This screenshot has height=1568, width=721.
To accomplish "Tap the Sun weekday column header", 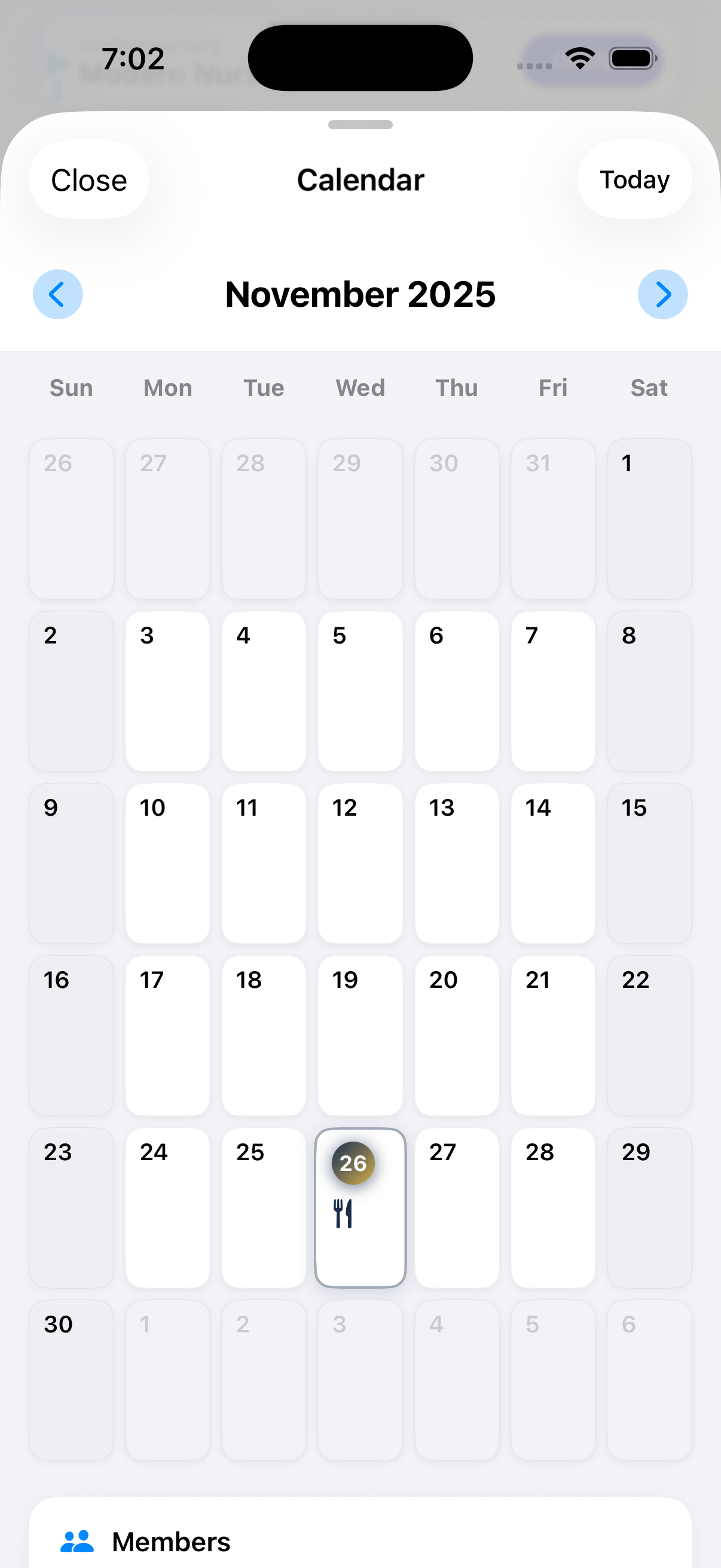I will (x=71, y=388).
